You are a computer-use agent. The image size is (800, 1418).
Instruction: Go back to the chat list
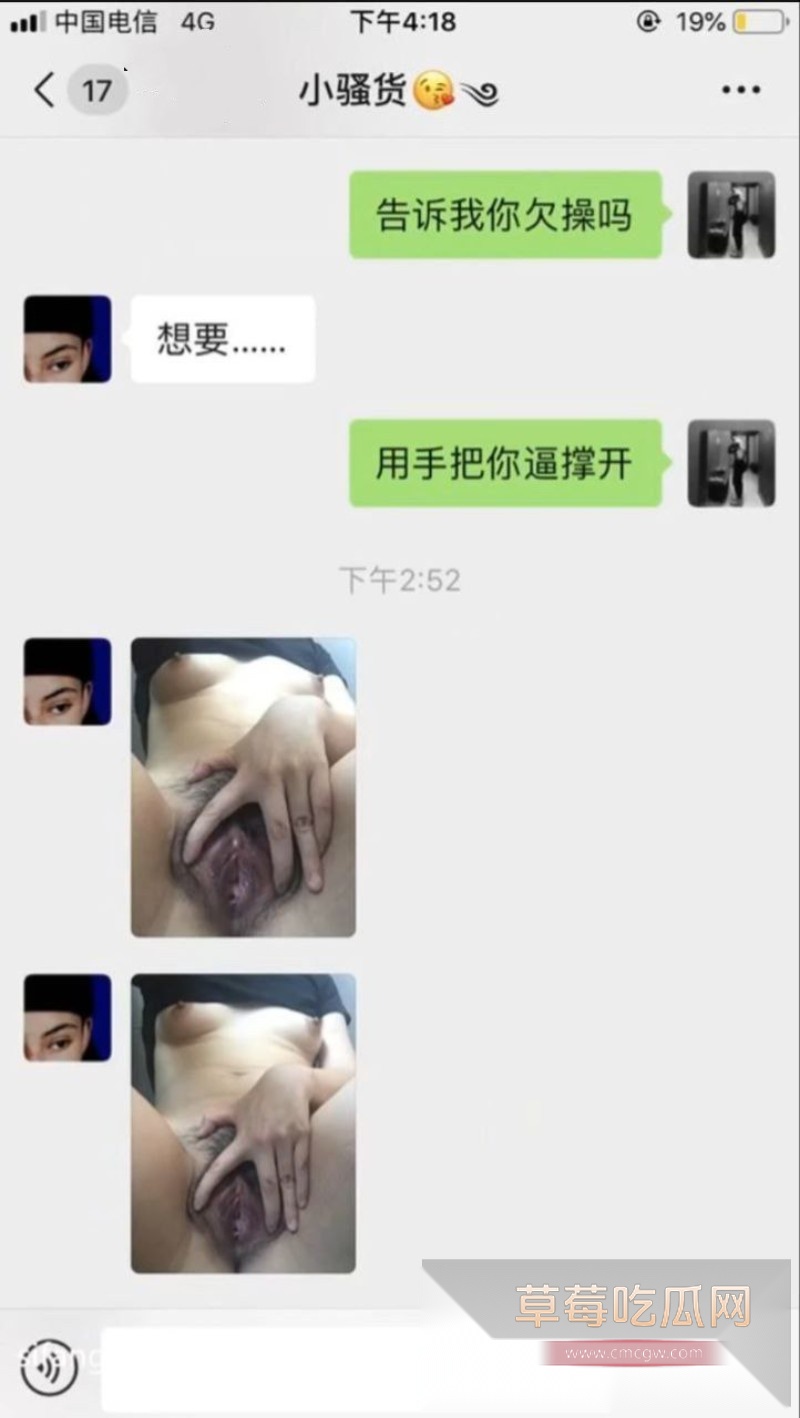[x=45, y=91]
